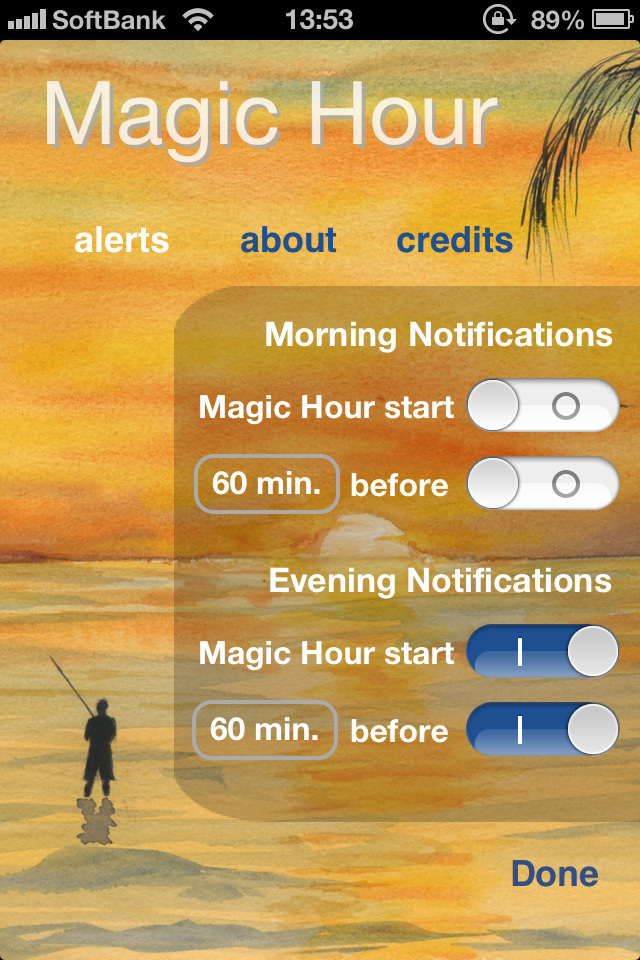Viewport: 640px width, 960px height.
Task: Open the credits tab
Action: (x=454, y=241)
